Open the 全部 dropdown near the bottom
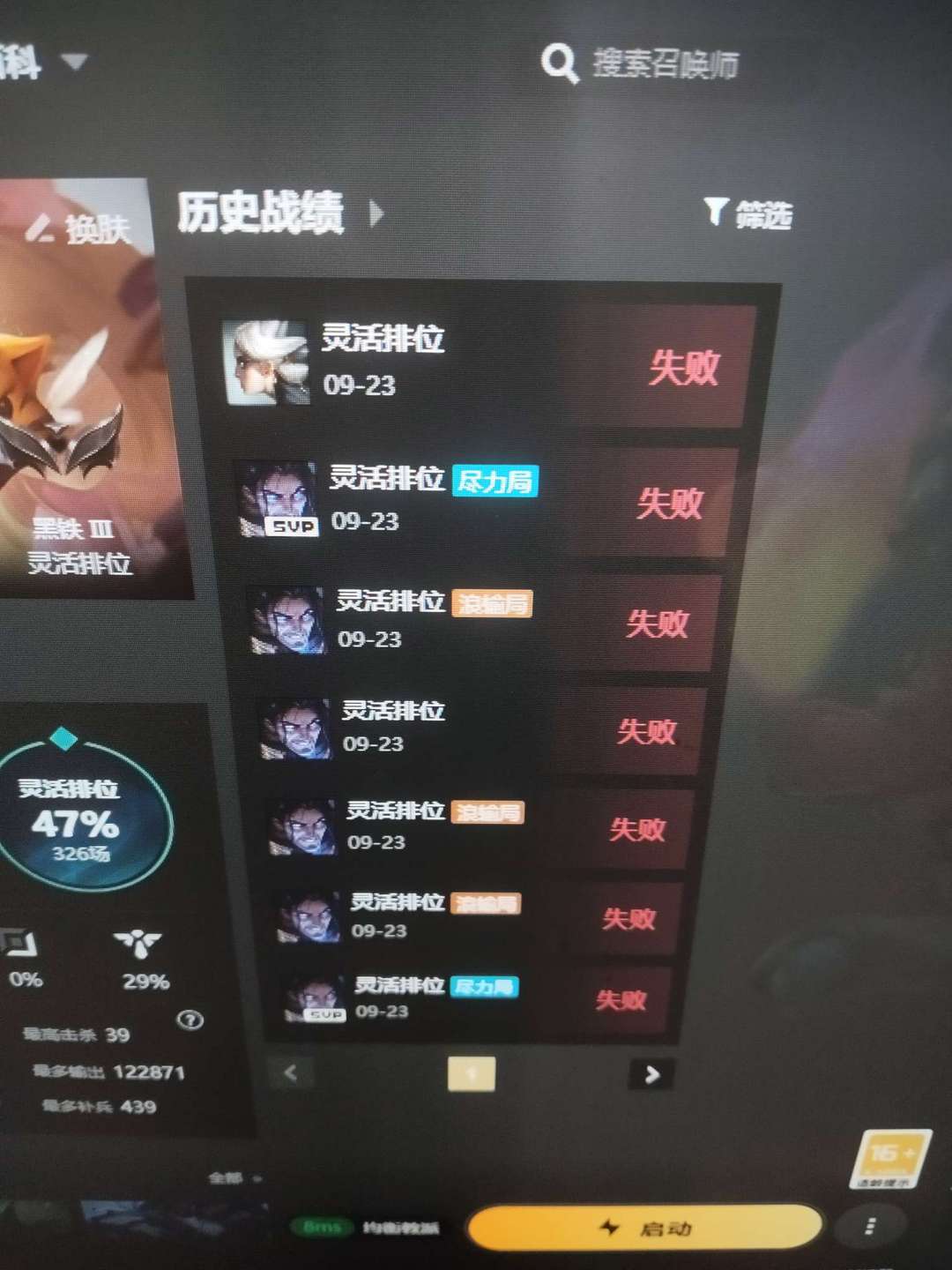952x1270 pixels. [x=235, y=1178]
